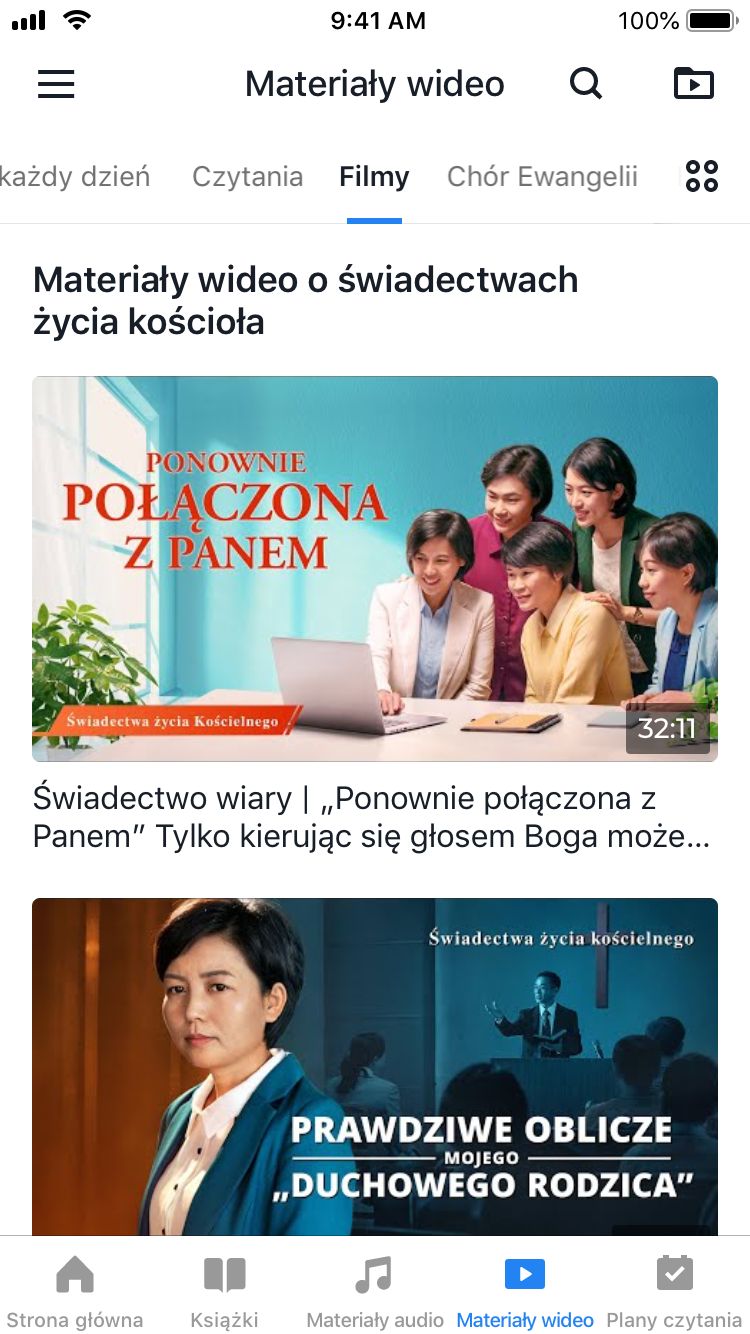The width and height of the screenshot is (750, 1334).
Task: Switch to the Czytania tab
Action: [x=247, y=177]
